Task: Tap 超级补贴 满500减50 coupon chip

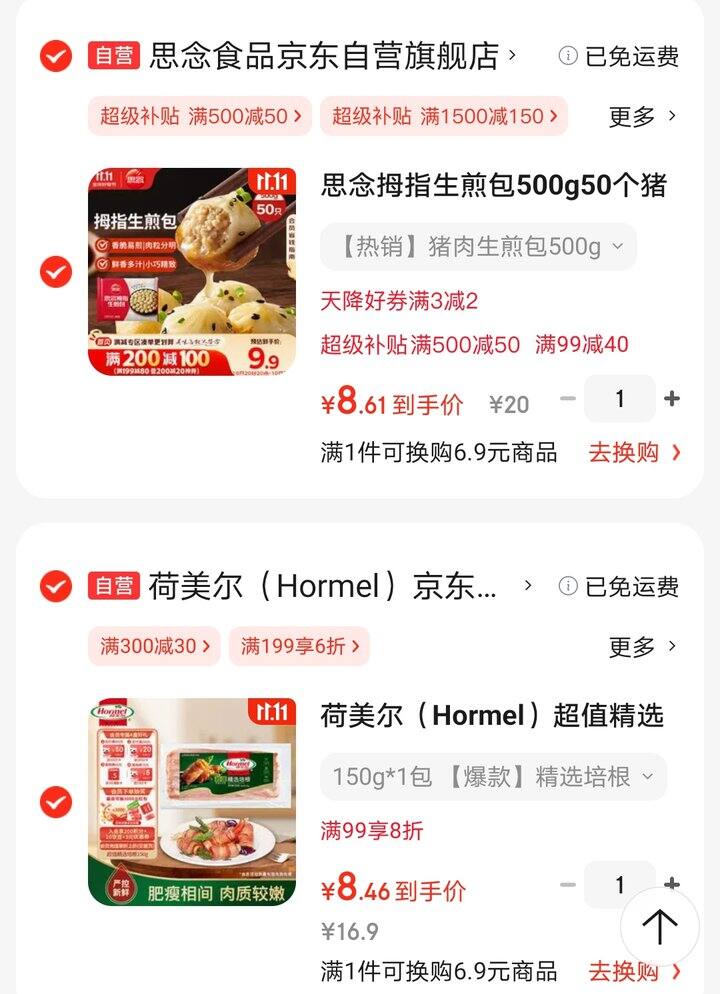Action: point(200,116)
